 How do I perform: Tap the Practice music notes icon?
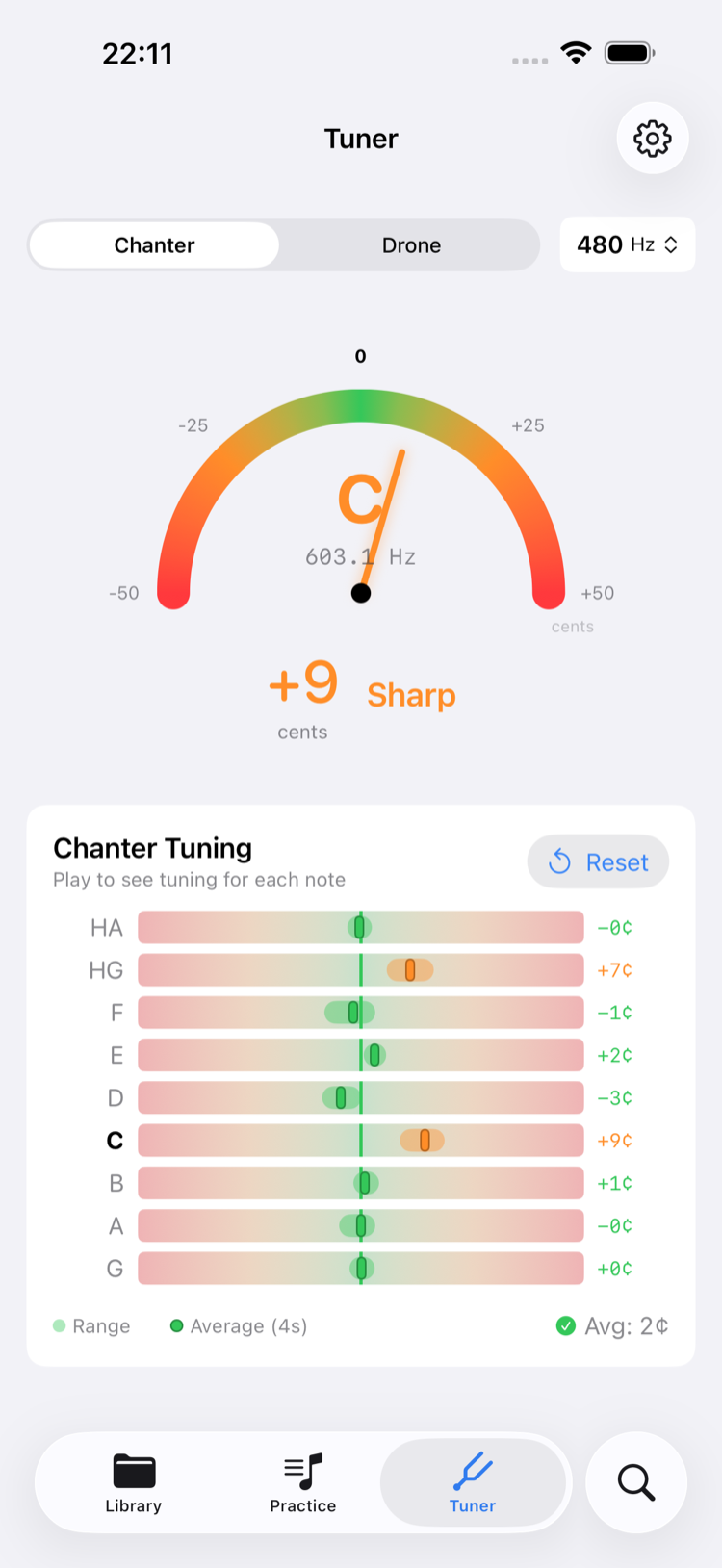[x=302, y=1471]
